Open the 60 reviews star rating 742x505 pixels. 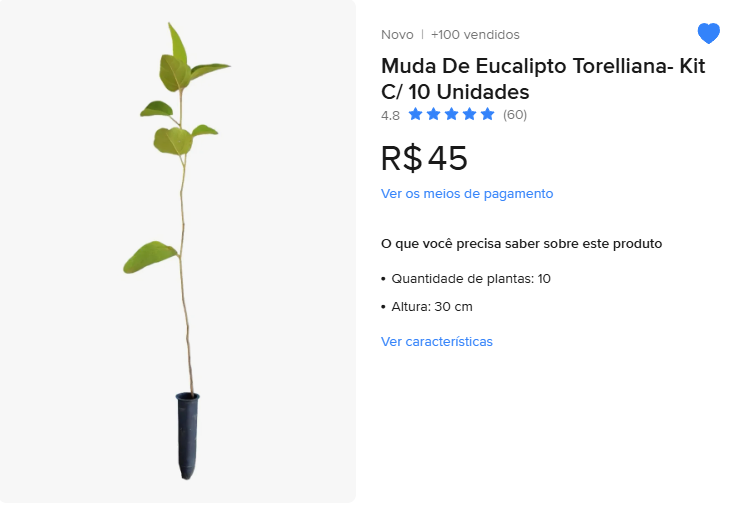(452, 115)
